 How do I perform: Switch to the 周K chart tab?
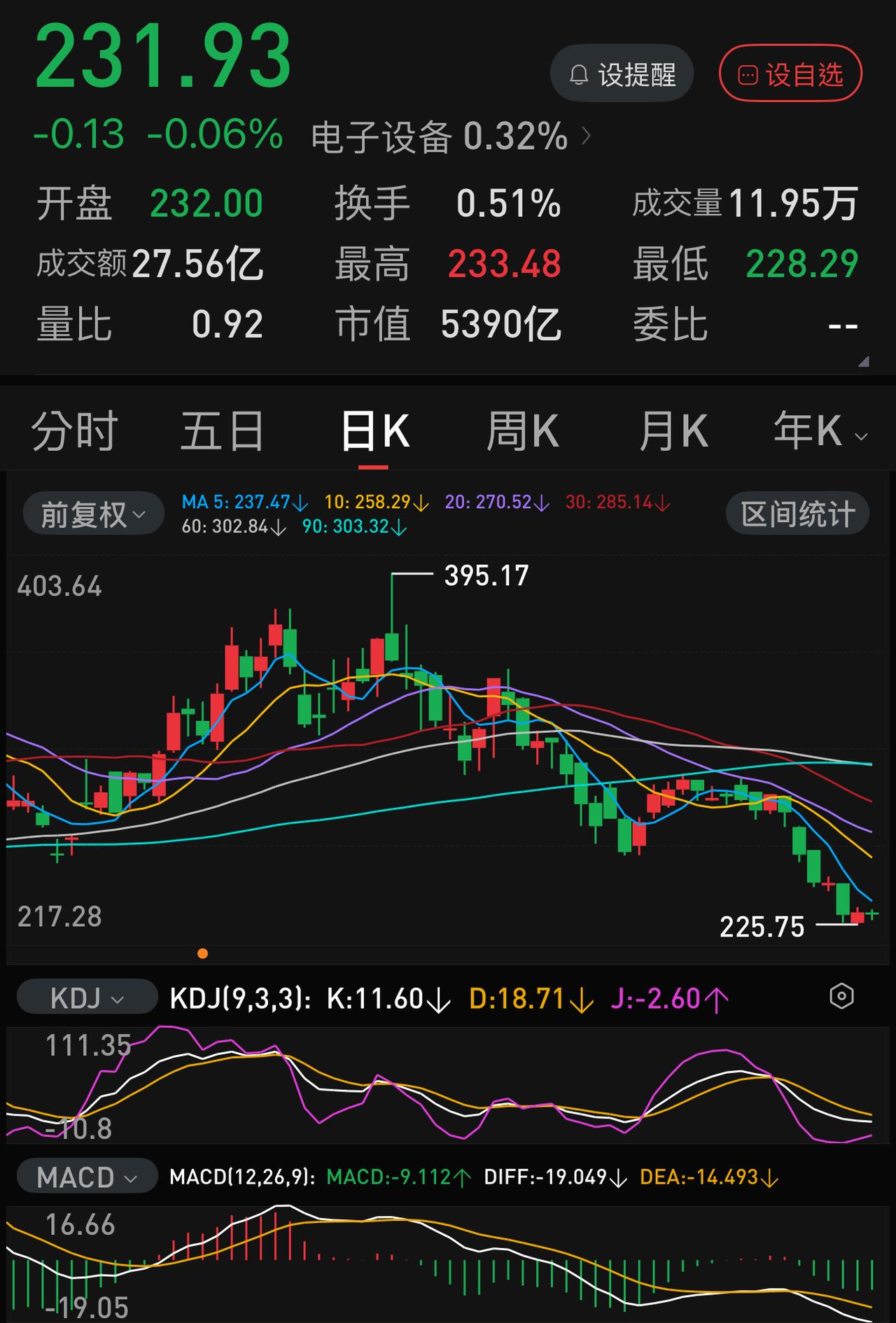(523, 430)
